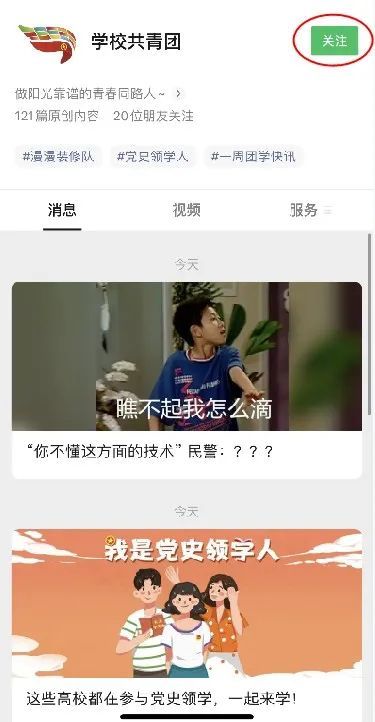Open the #党史领学人 topic tag

(x=152, y=157)
